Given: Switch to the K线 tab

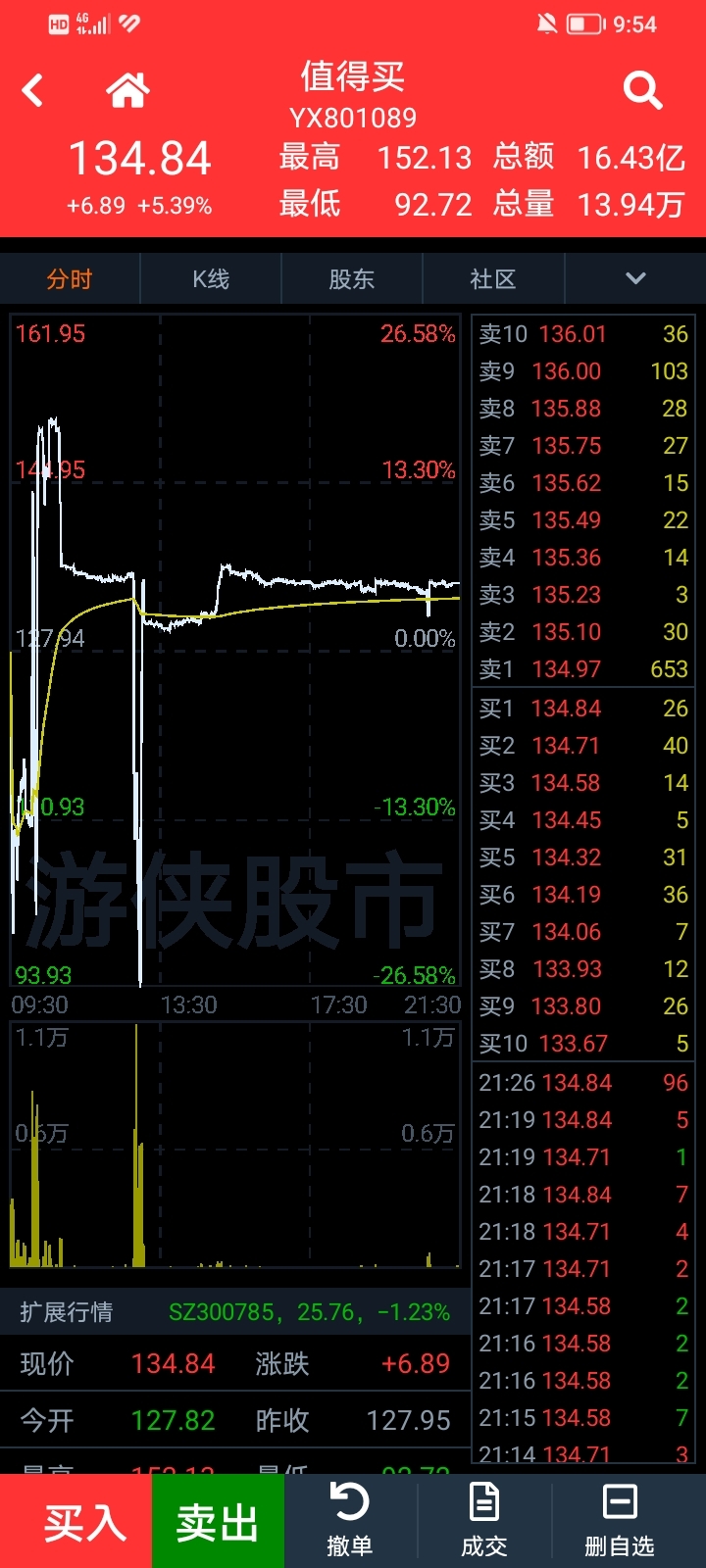Looking at the screenshot, I should (211, 279).
